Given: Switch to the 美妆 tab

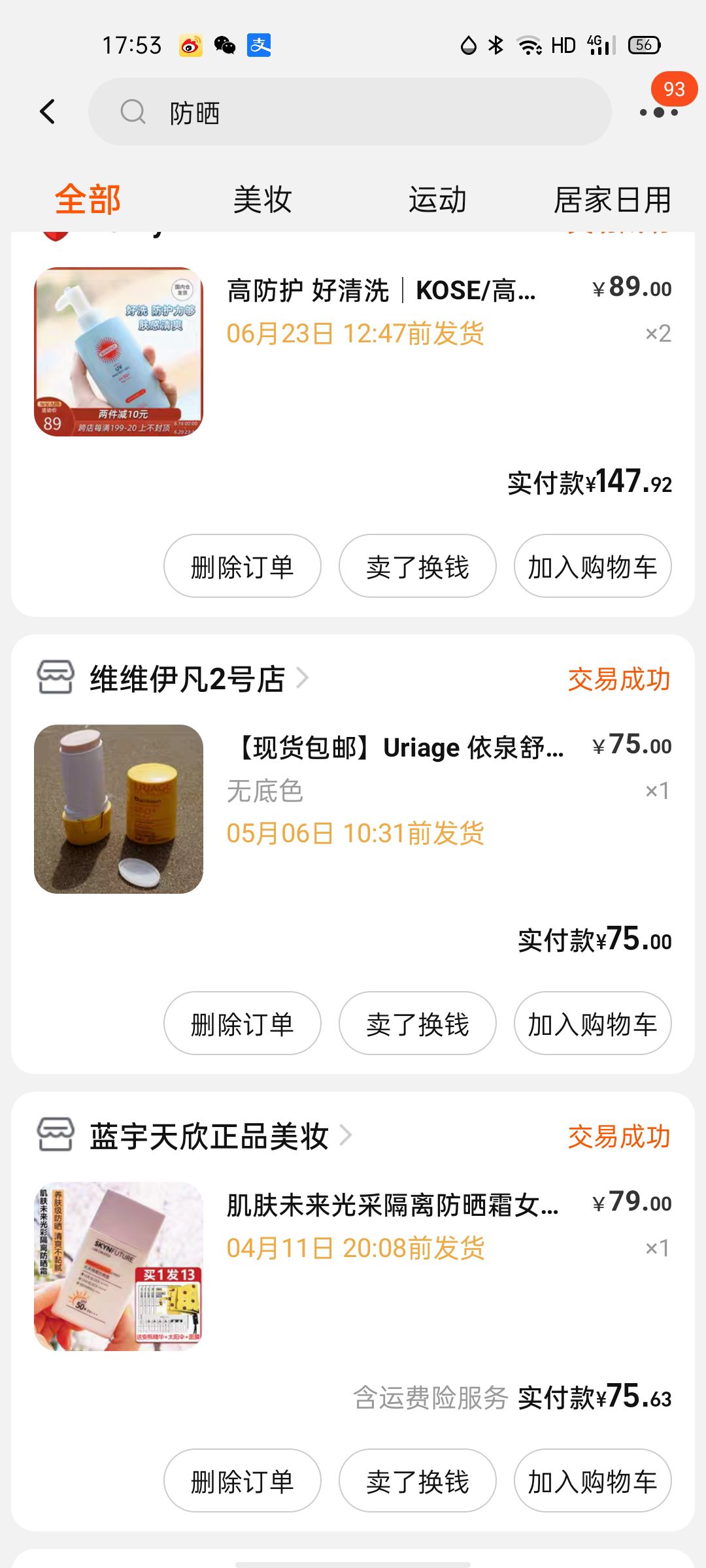Looking at the screenshot, I should coord(262,199).
